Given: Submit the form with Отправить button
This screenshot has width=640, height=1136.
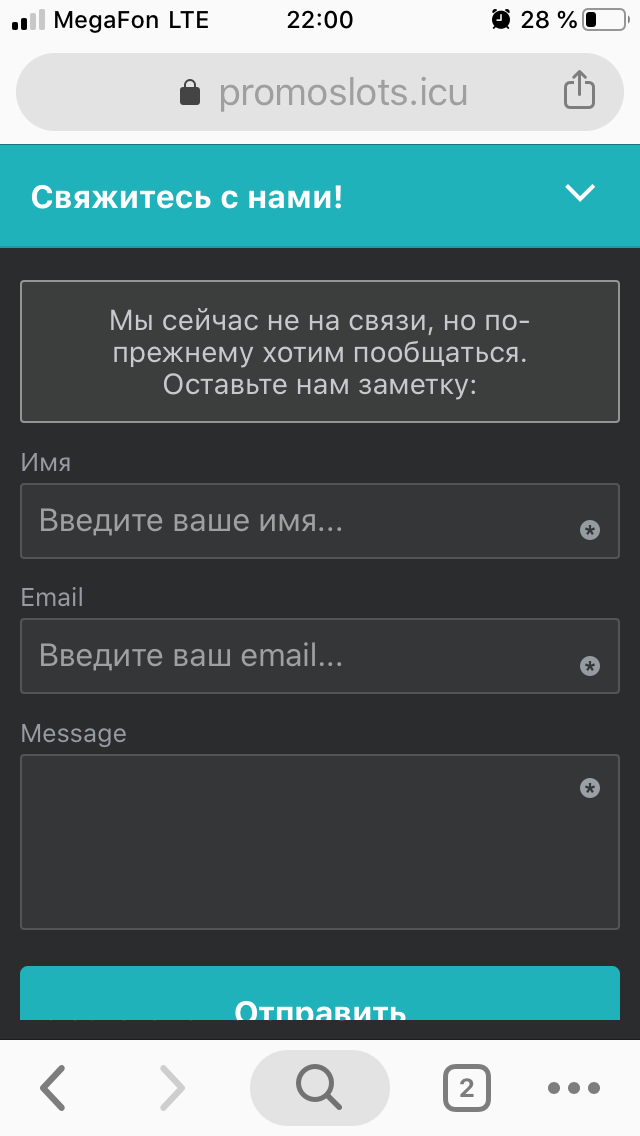Looking at the screenshot, I should tap(320, 993).
